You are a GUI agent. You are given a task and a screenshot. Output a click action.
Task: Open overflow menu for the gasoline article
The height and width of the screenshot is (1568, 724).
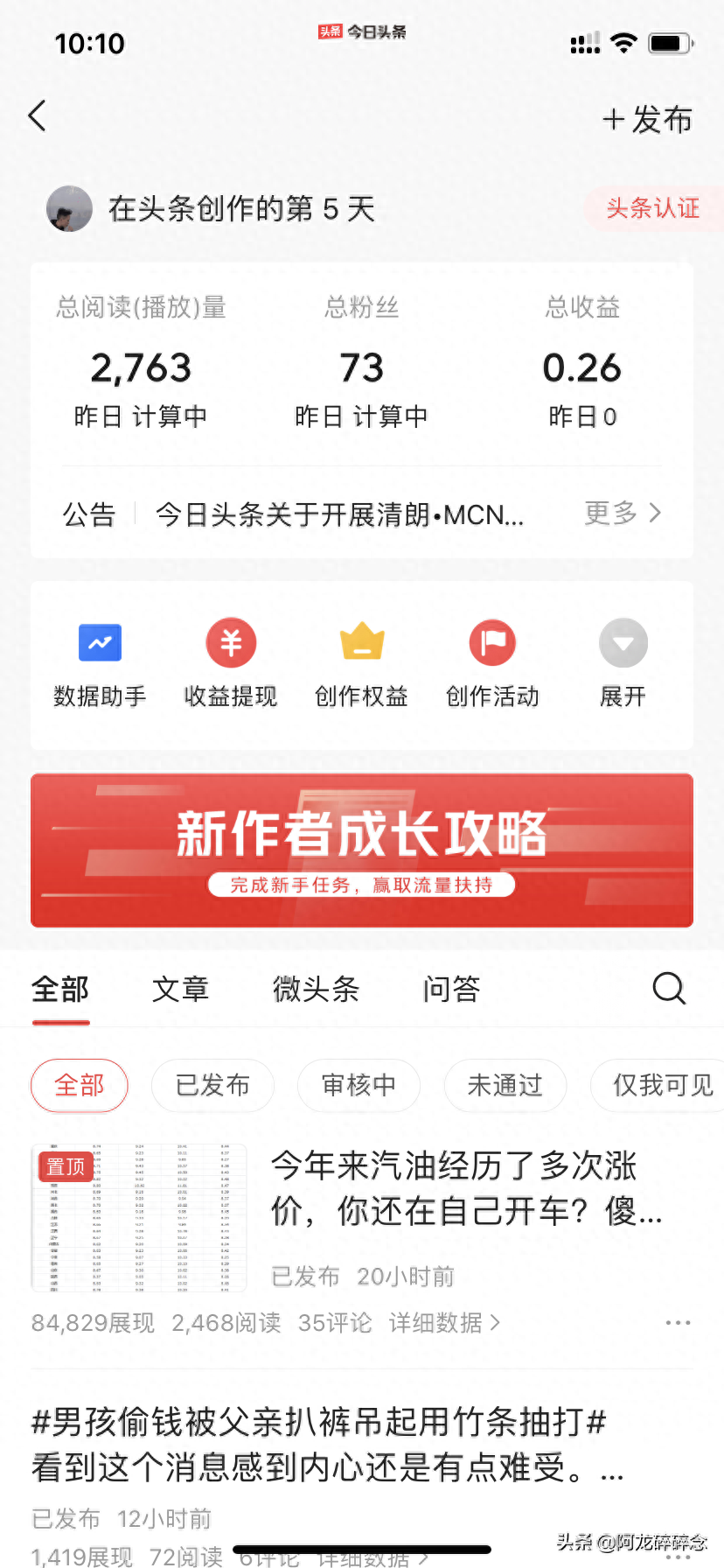pyautogui.click(x=678, y=1322)
